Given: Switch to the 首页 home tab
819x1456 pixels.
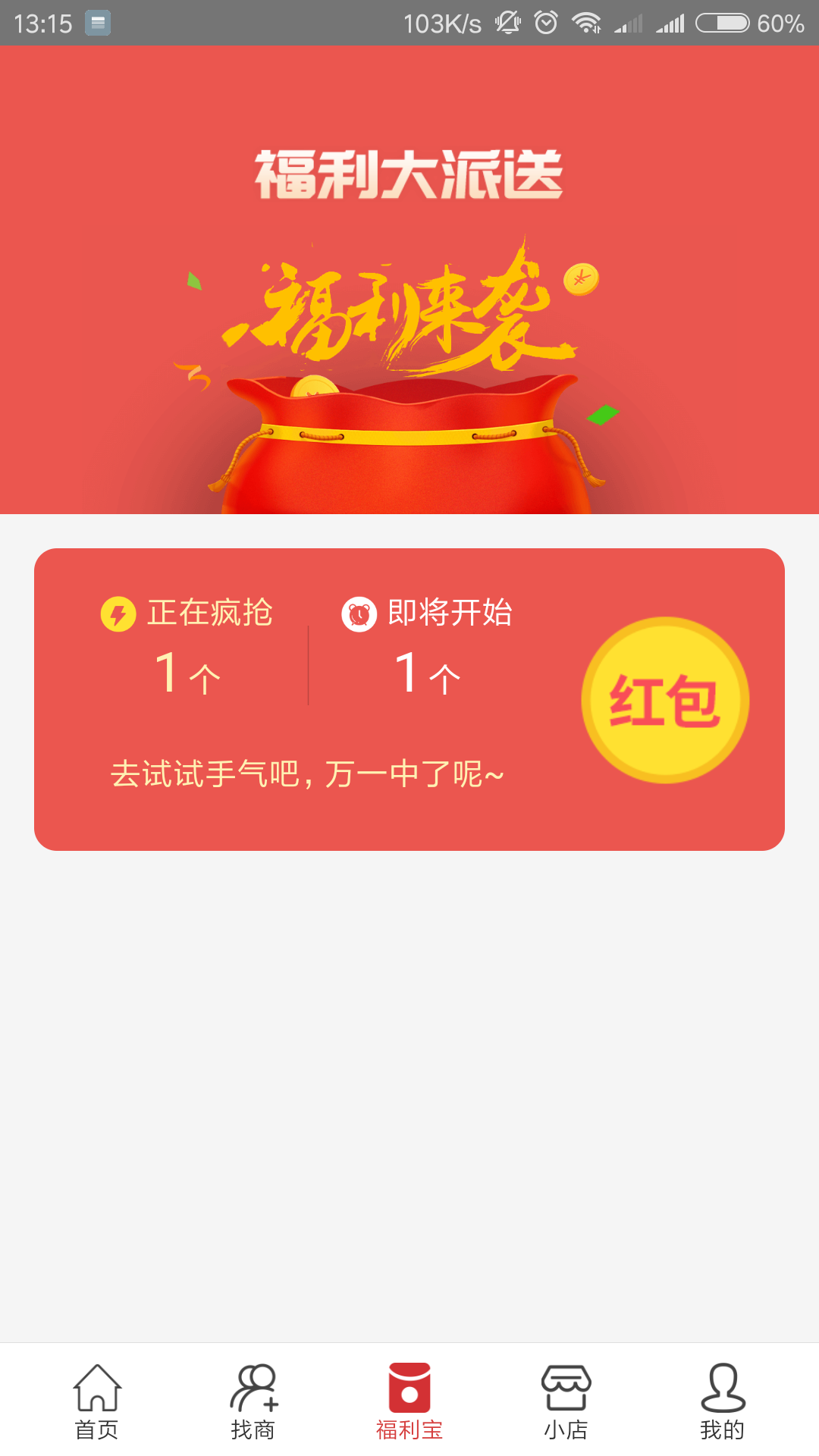Looking at the screenshot, I should coord(97,1401).
